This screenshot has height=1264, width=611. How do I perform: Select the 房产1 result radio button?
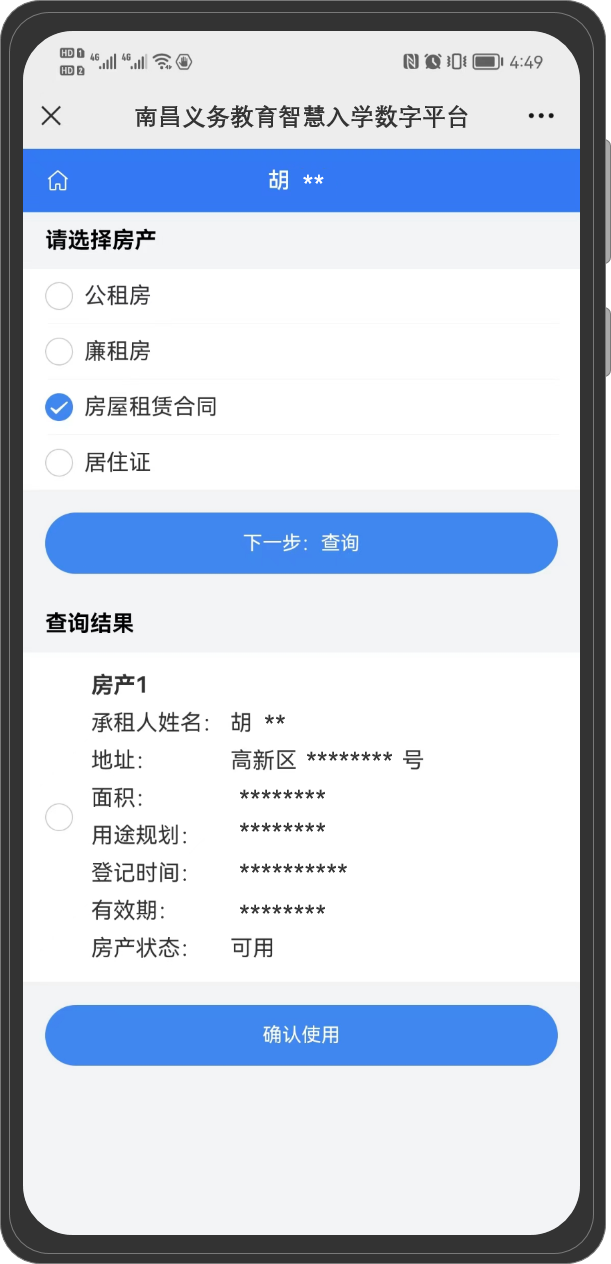click(x=59, y=817)
